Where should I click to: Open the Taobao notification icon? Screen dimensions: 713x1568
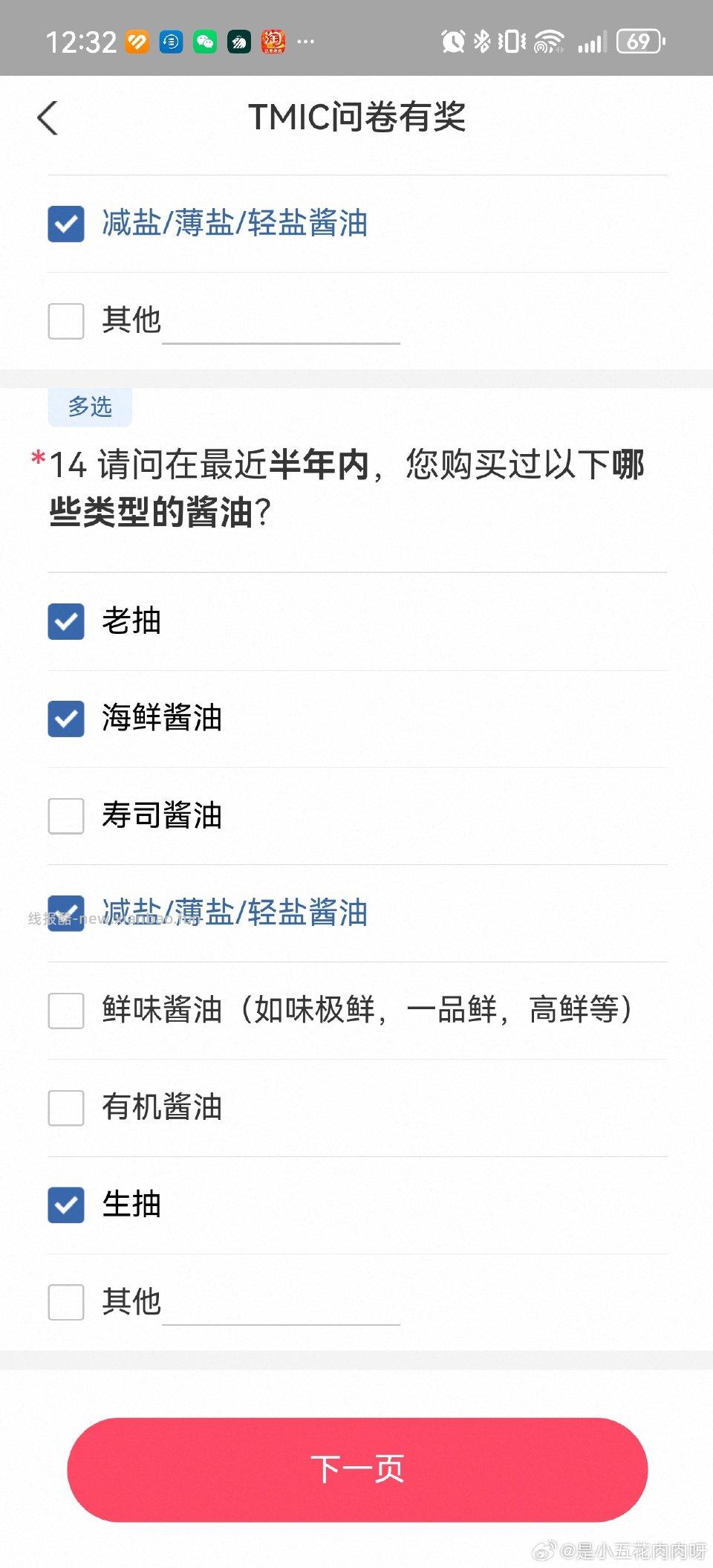tap(273, 43)
